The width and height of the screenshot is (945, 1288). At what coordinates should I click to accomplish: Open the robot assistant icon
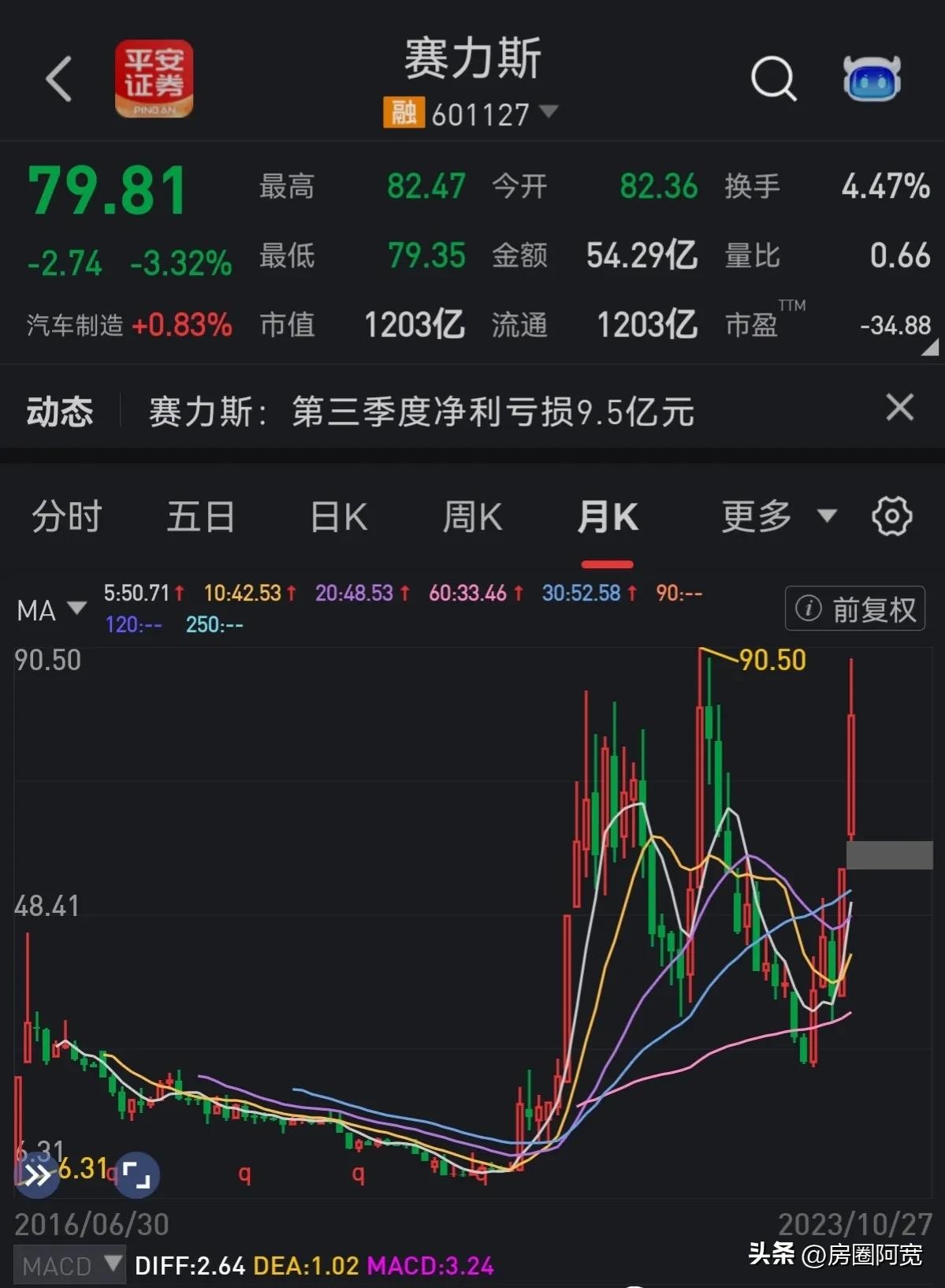pyautogui.click(x=871, y=79)
